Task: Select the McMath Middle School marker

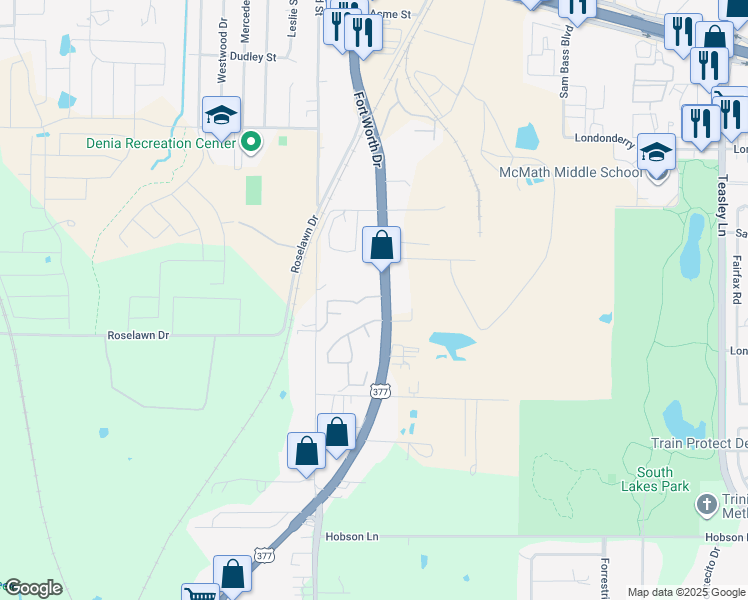Action: tap(656, 153)
